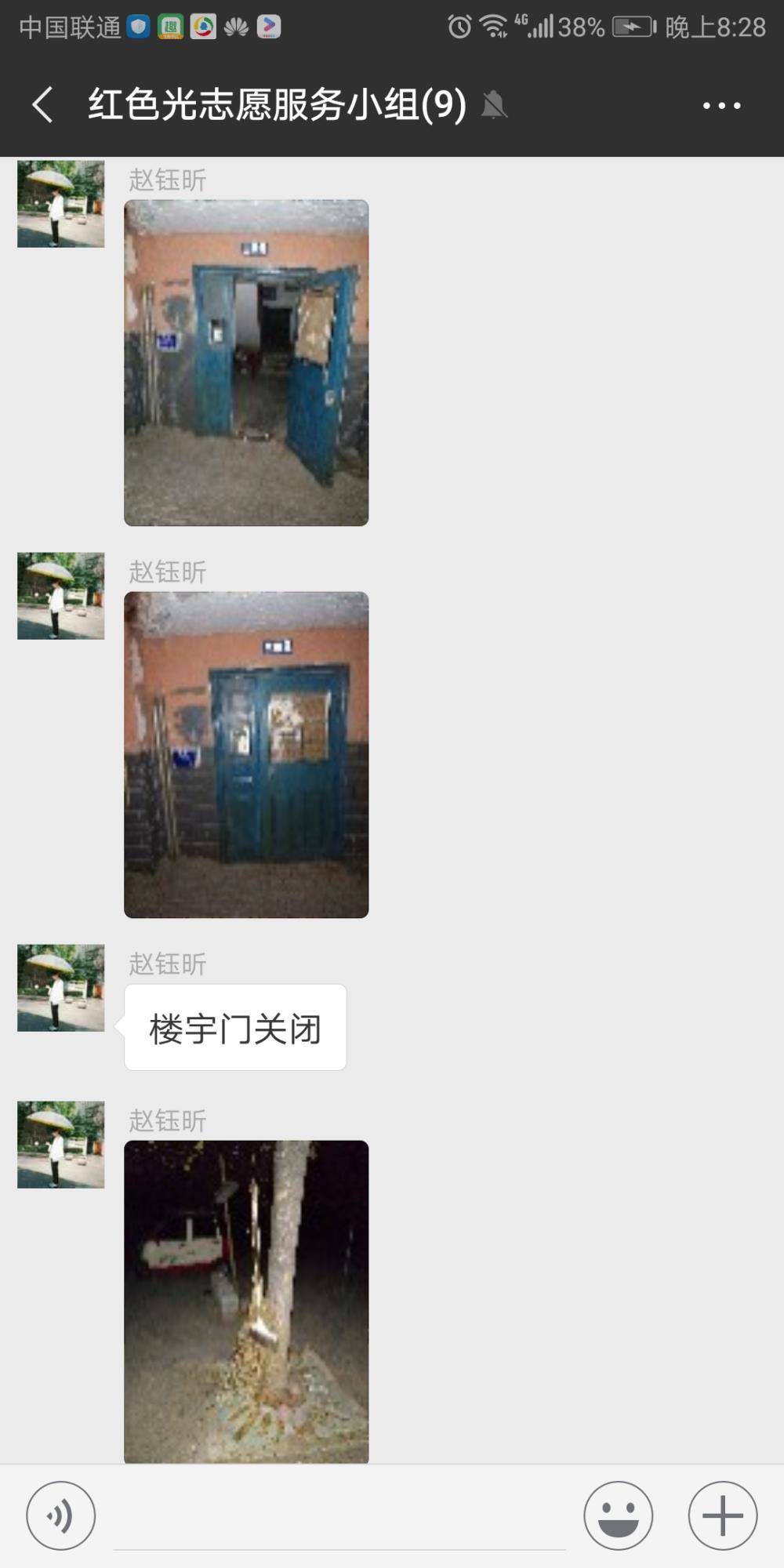The height and width of the screenshot is (1568, 784).
Task: Open the photo of the open blue door
Action: click(246, 362)
